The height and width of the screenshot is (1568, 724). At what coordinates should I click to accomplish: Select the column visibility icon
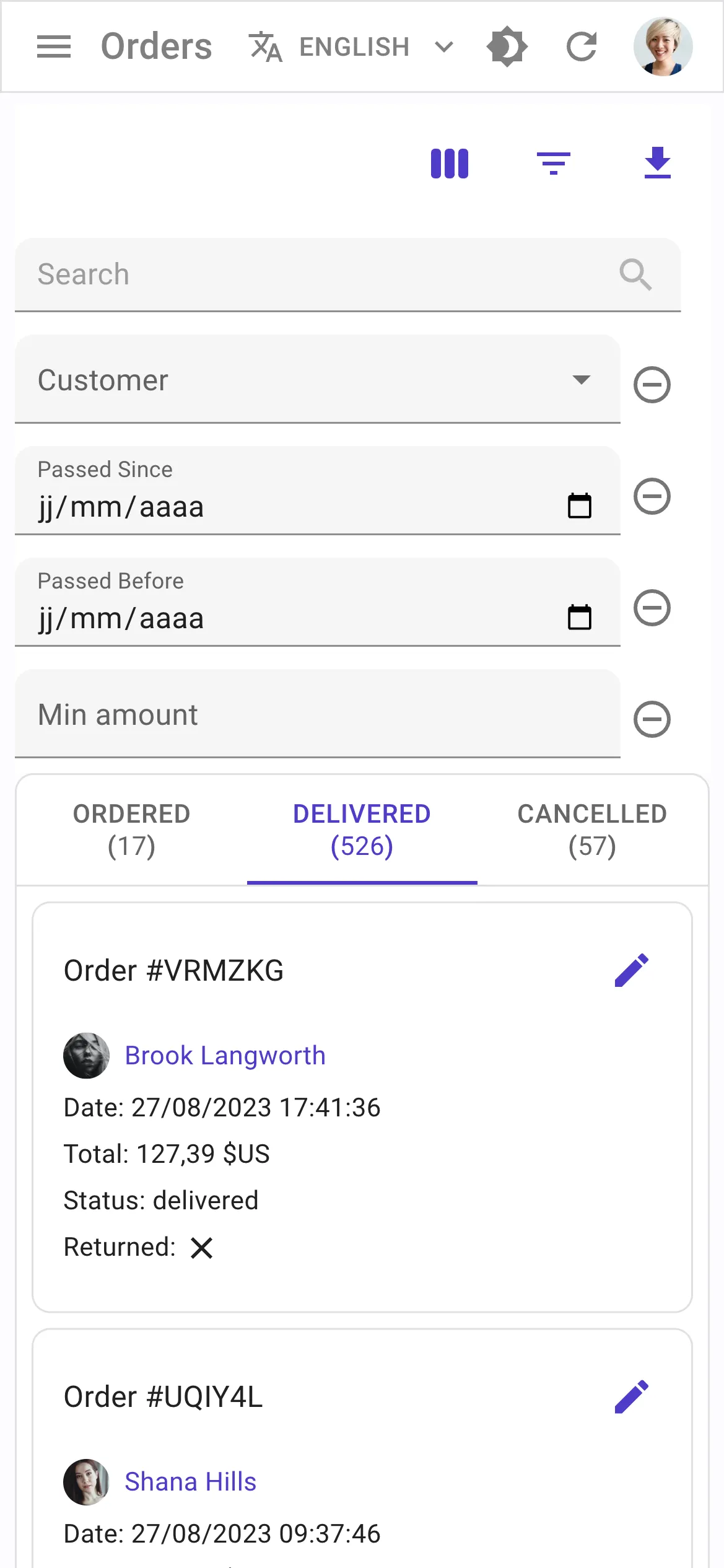click(x=450, y=163)
